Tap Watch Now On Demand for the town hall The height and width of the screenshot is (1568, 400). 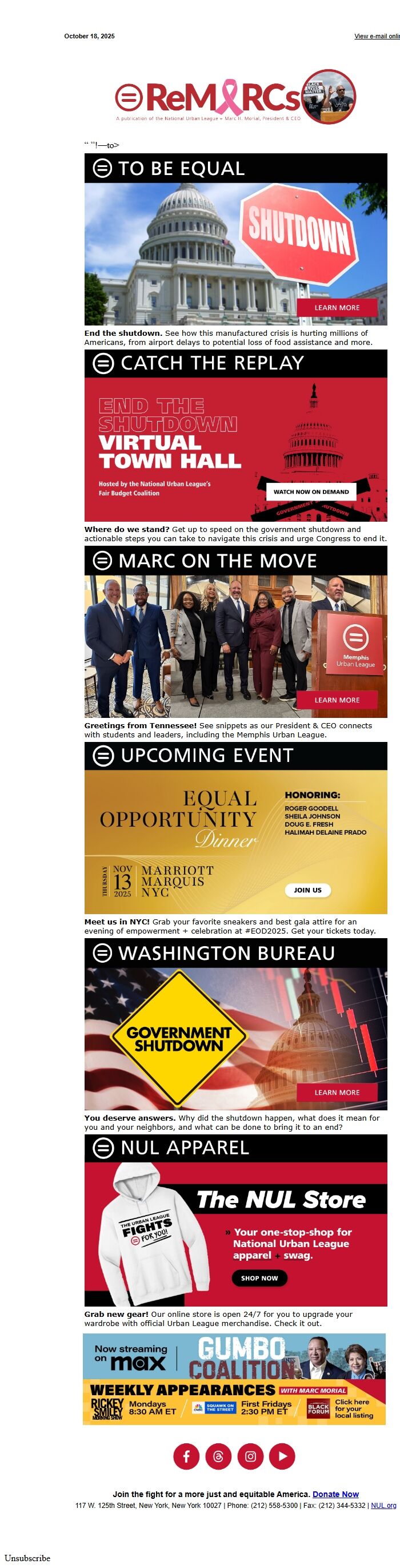[x=311, y=491]
